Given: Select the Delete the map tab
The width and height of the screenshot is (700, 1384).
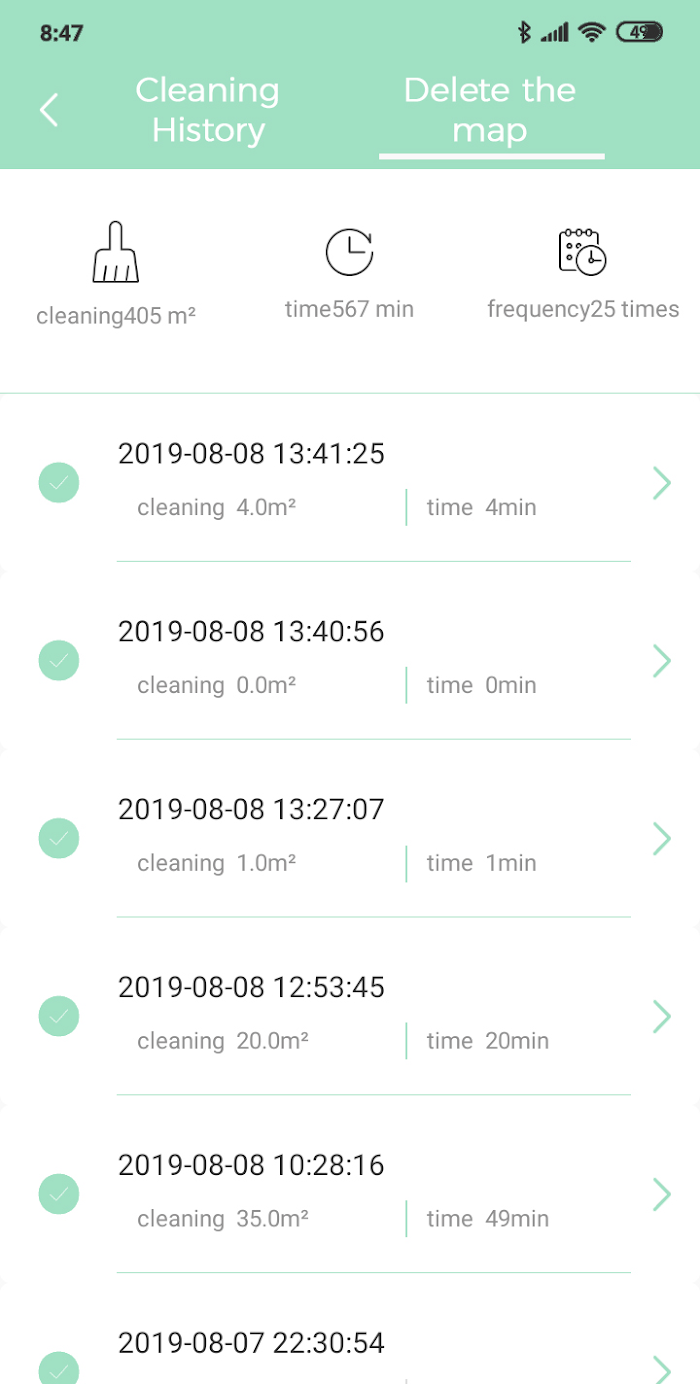Looking at the screenshot, I should [490, 110].
